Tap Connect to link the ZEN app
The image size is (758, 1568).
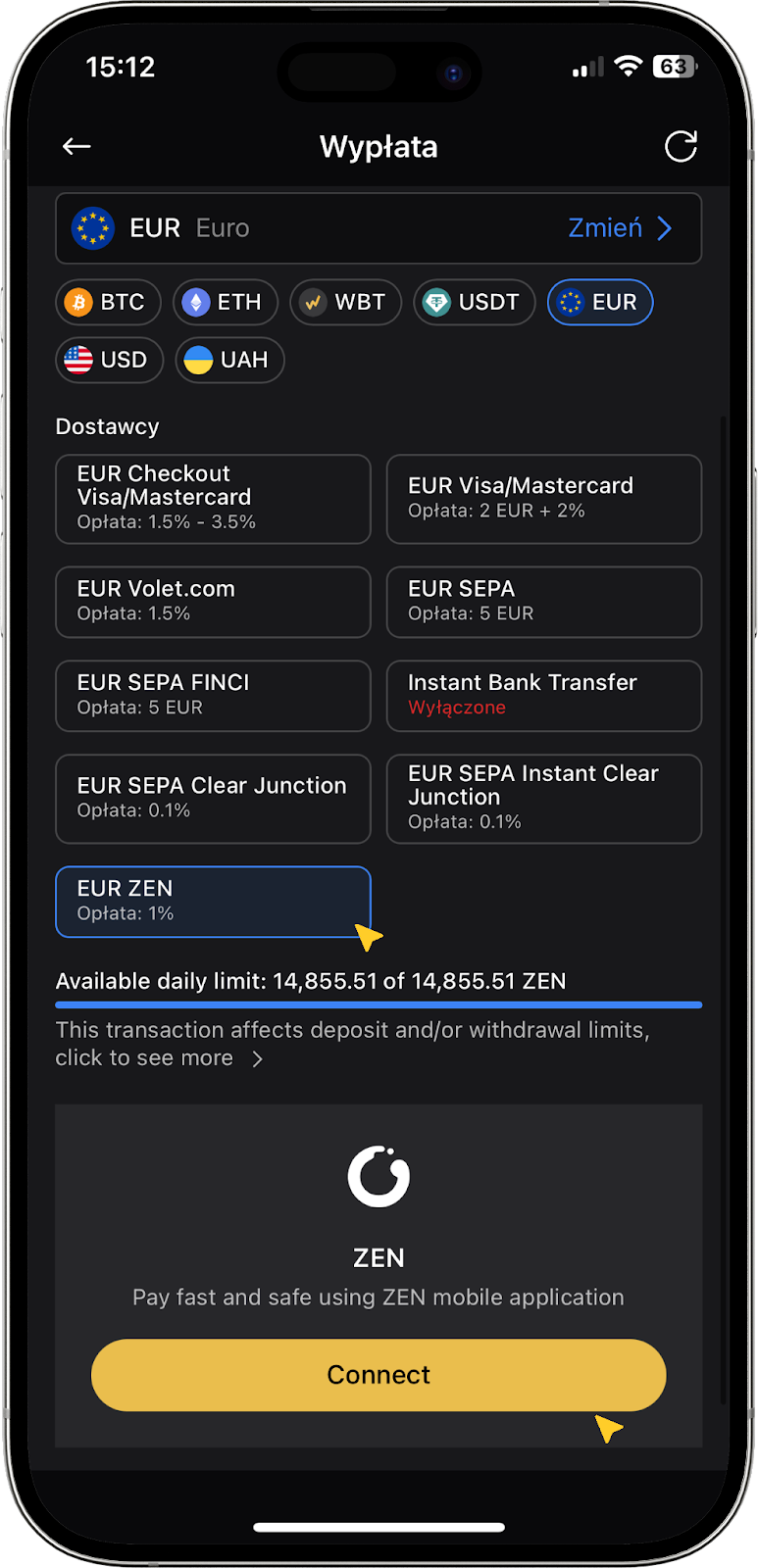click(379, 1375)
